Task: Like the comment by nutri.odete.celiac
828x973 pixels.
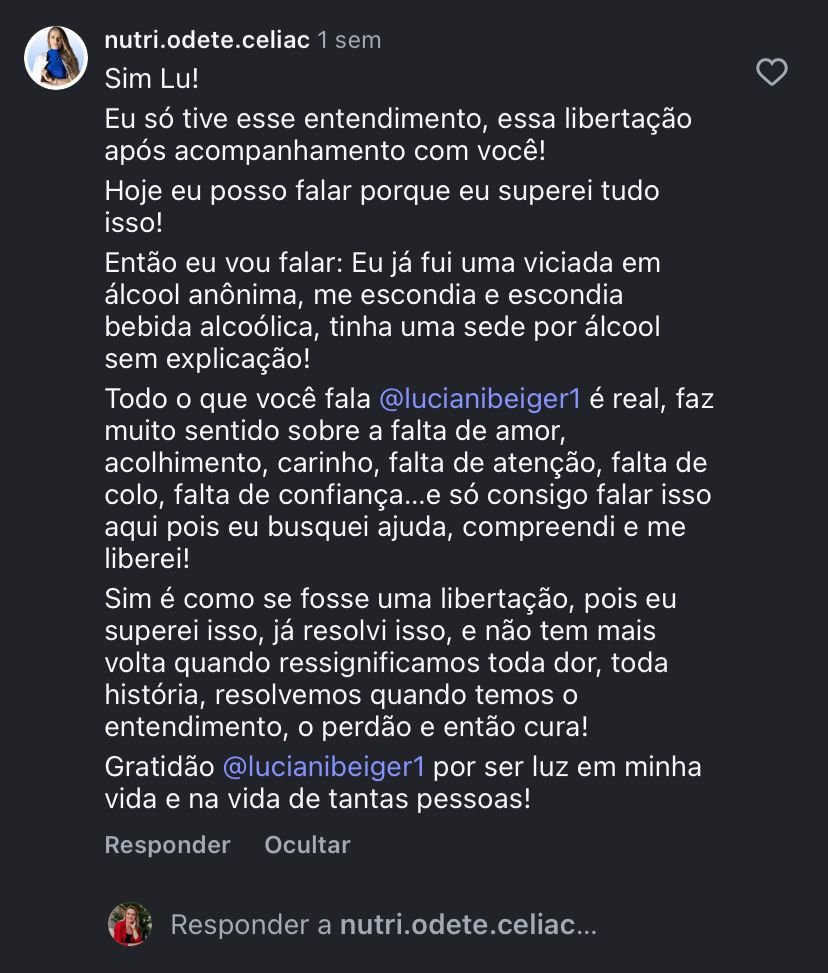Action: tap(771, 72)
